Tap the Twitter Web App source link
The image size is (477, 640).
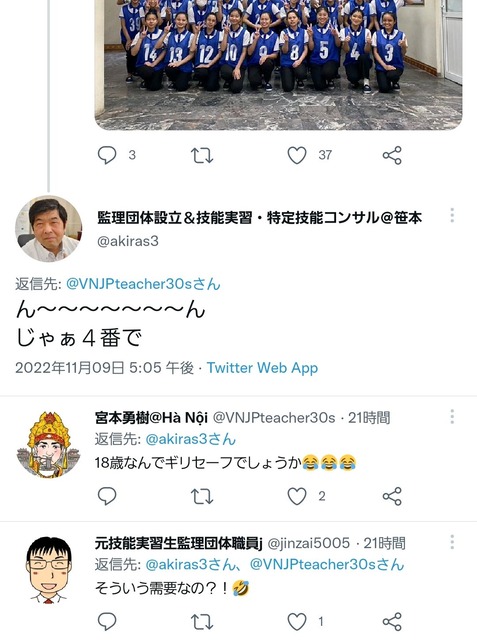point(262,368)
